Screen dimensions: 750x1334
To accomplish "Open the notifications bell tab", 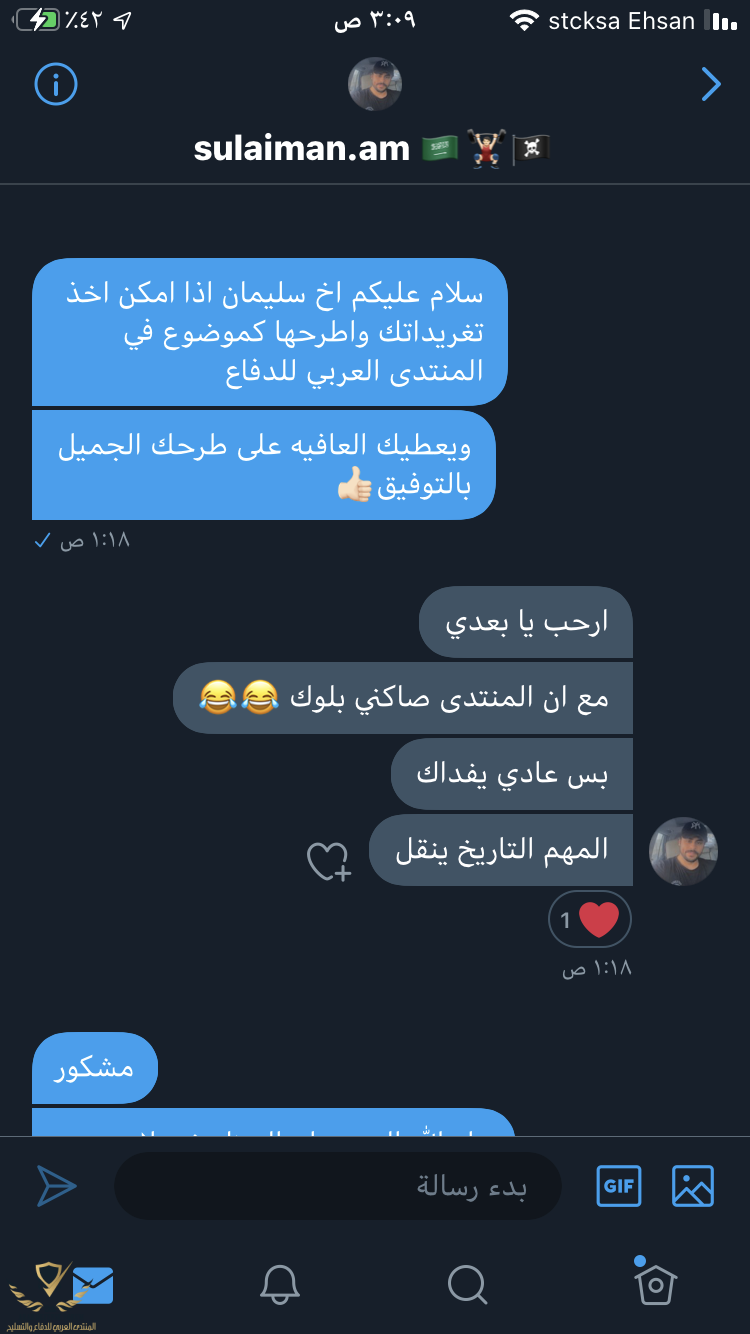I will pos(281,1284).
